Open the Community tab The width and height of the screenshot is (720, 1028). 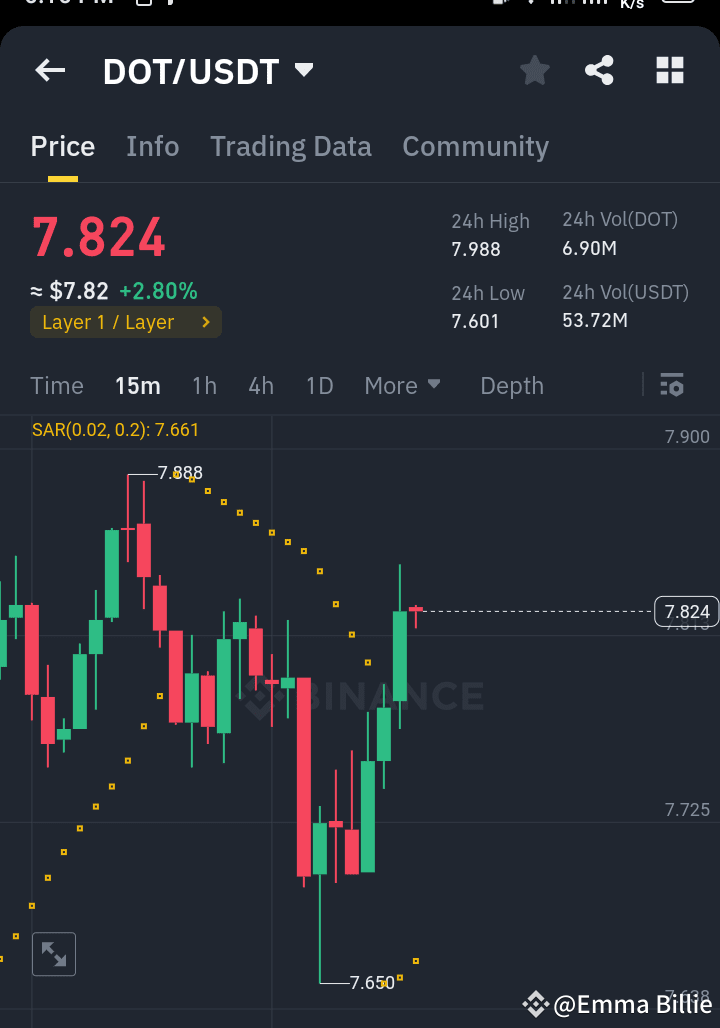tap(475, 146)
